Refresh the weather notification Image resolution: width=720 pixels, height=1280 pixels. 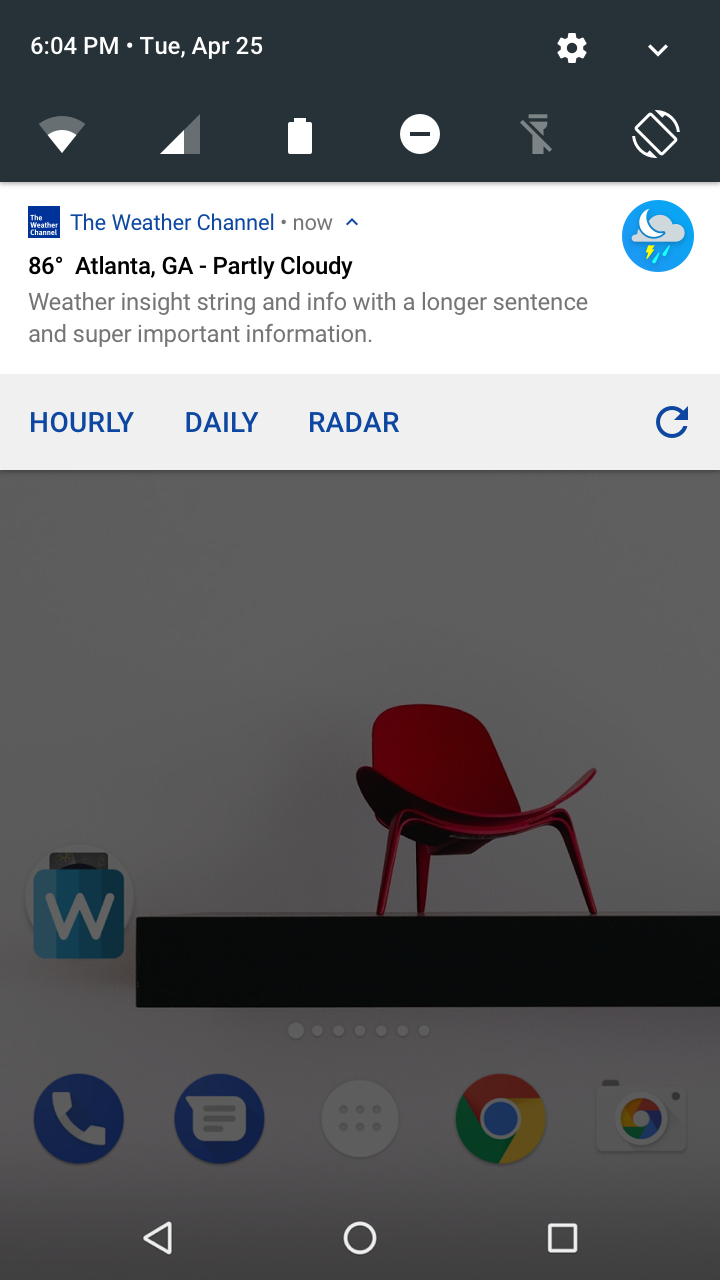point(672,422)
